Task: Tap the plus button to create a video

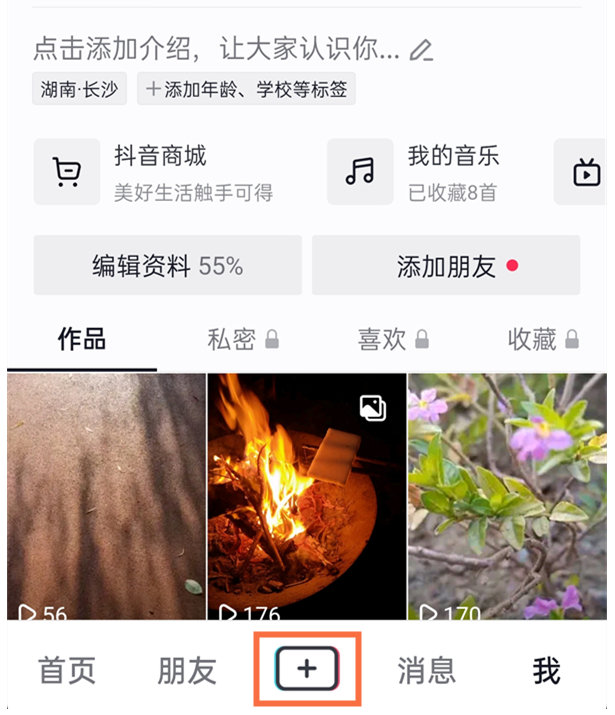Action: click(307, 670)
